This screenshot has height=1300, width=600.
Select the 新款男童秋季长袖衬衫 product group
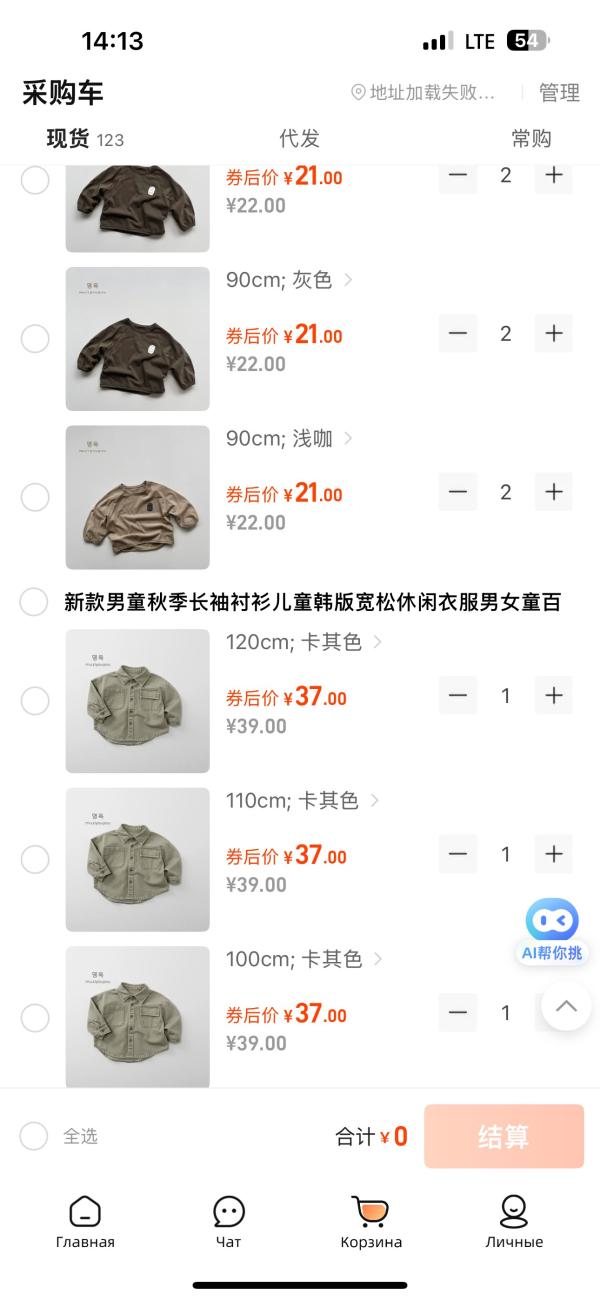34,602
